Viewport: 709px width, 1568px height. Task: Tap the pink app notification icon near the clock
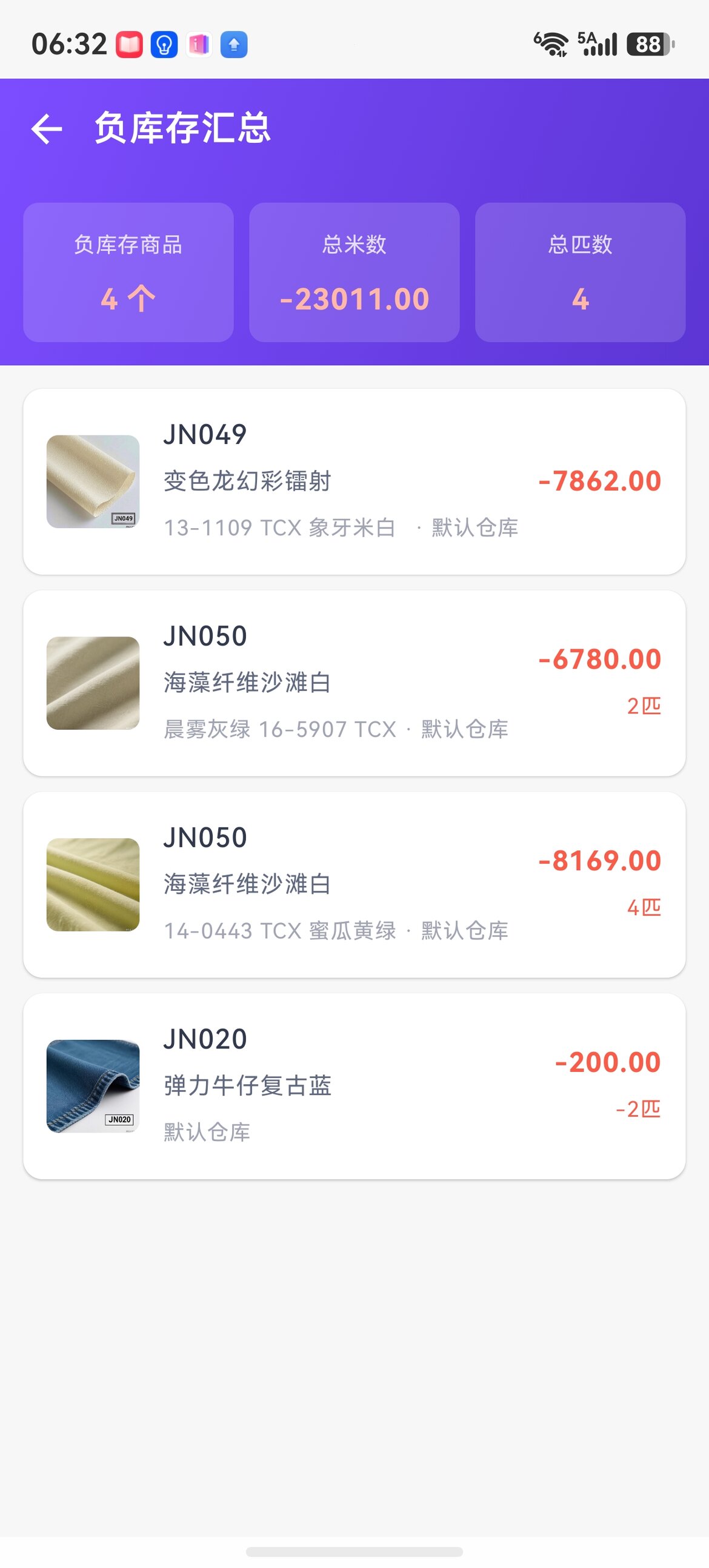pyautogui.click(x=199, y=44)
